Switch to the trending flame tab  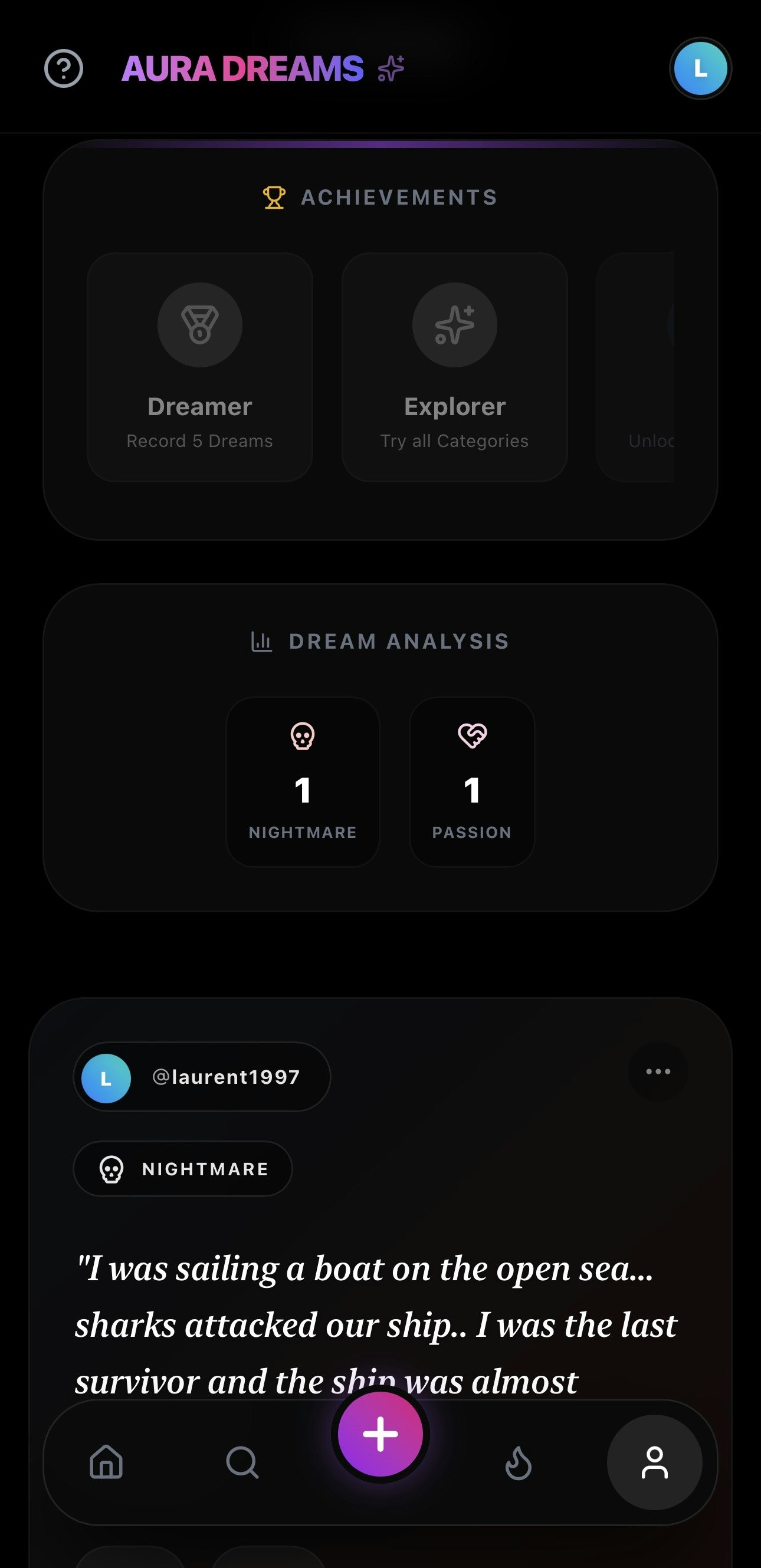[518, 1462]
